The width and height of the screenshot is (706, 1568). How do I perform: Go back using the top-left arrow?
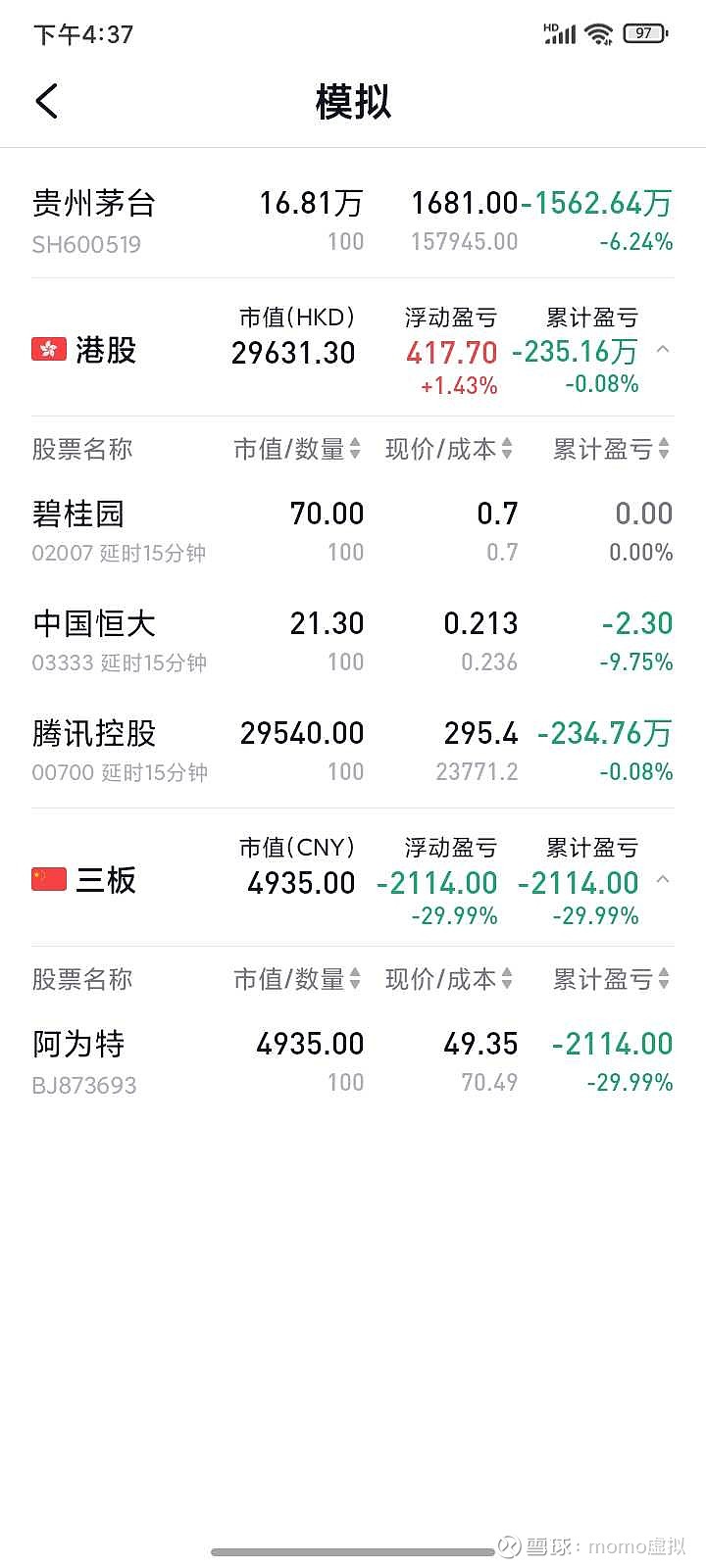click(47, 101)
